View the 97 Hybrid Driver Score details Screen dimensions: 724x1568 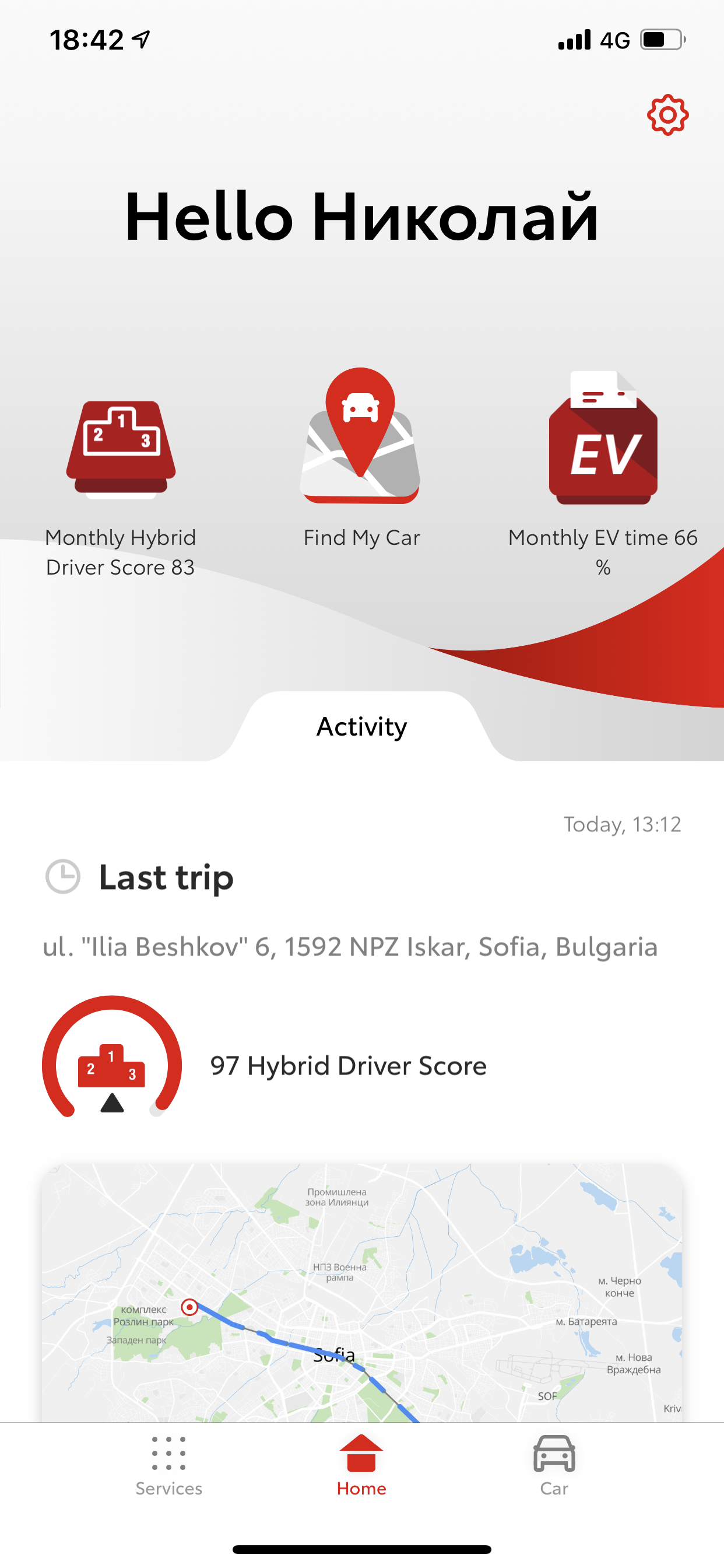pos(347,1066)
